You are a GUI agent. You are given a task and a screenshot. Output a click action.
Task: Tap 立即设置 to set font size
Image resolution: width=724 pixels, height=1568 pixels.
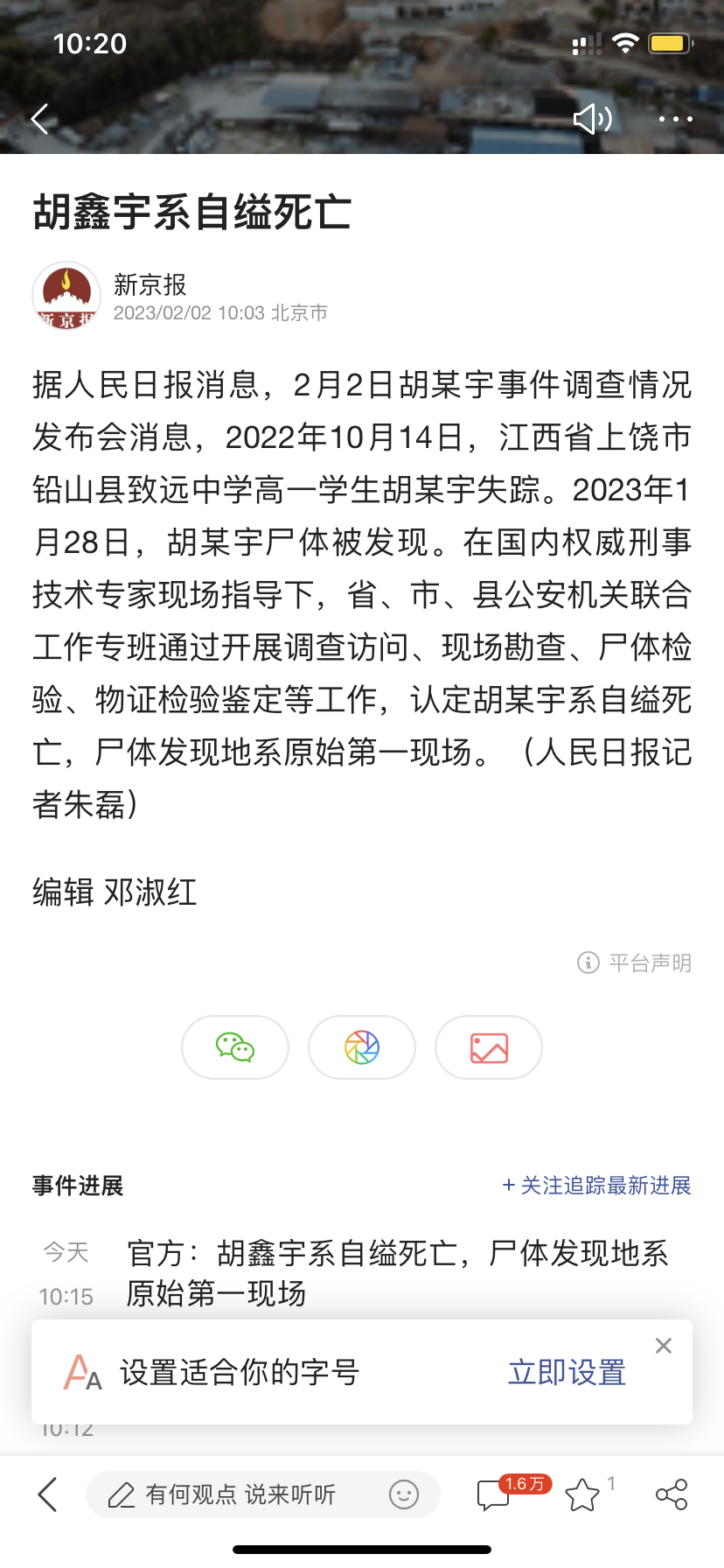[x=567, y=1373]
